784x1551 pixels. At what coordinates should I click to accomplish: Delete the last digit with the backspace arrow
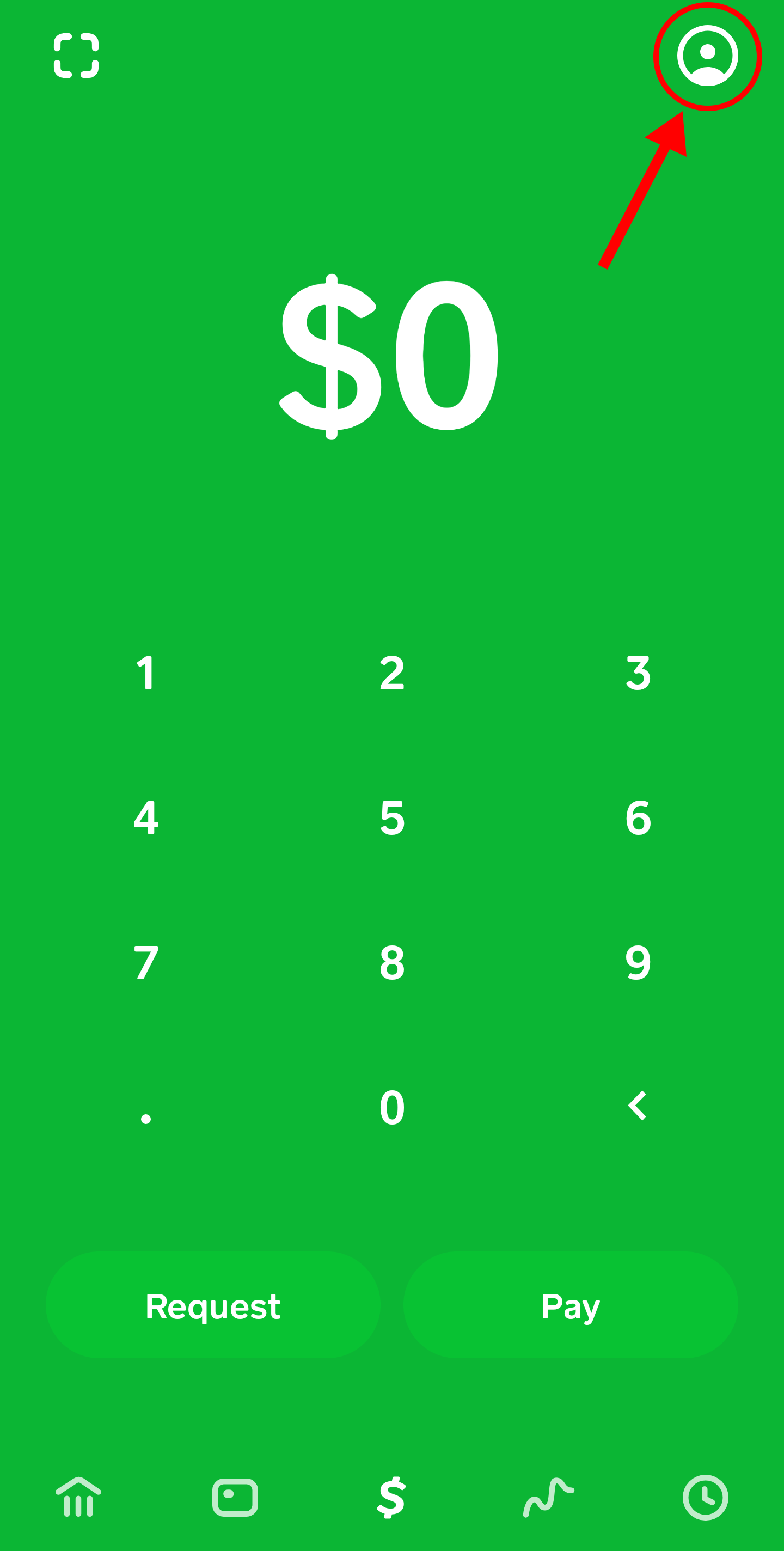[x=637, y=1106]
